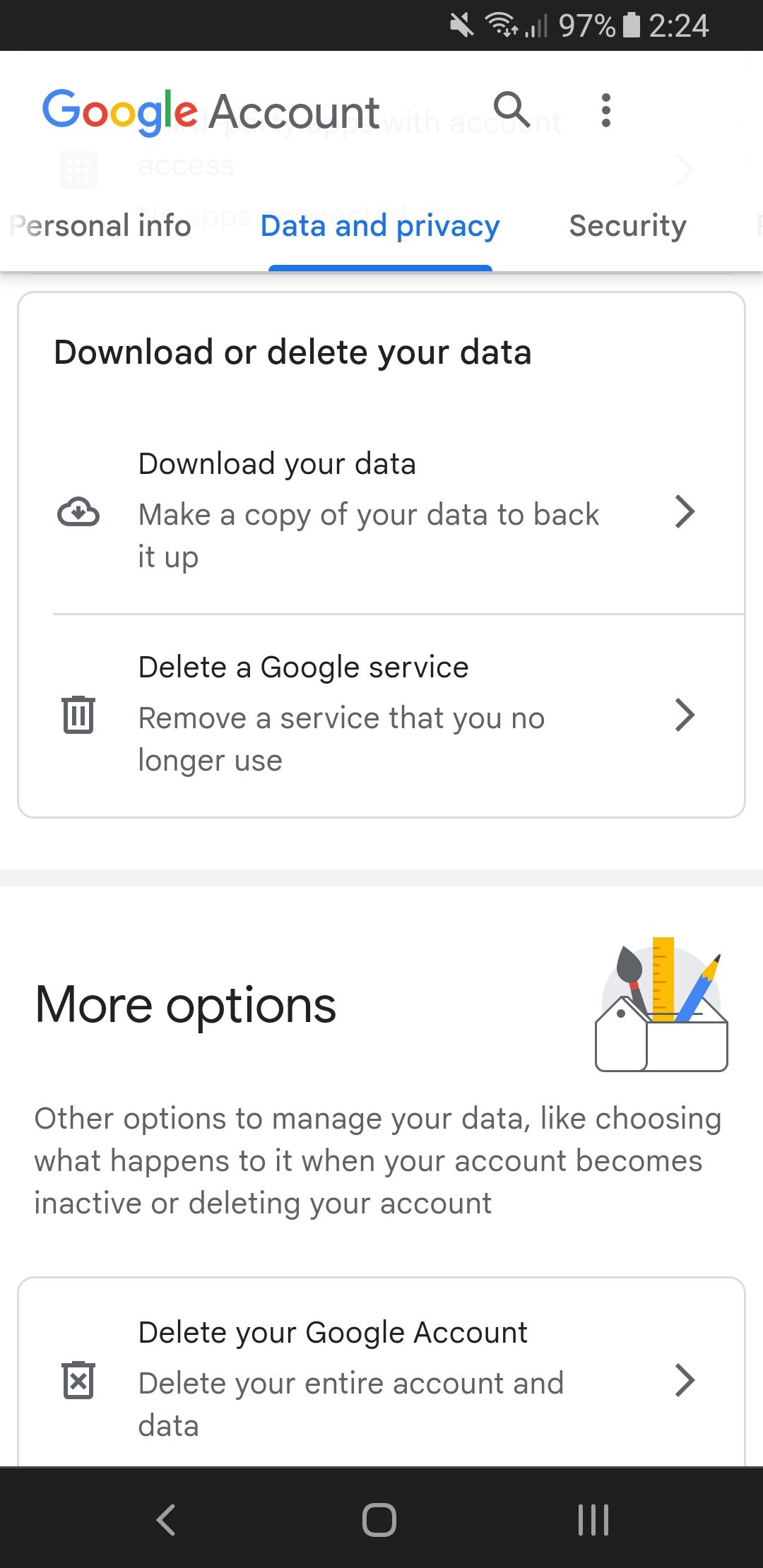763x1568 pixels.
Task: Open the search icon in the header
Action: [511, 110]
